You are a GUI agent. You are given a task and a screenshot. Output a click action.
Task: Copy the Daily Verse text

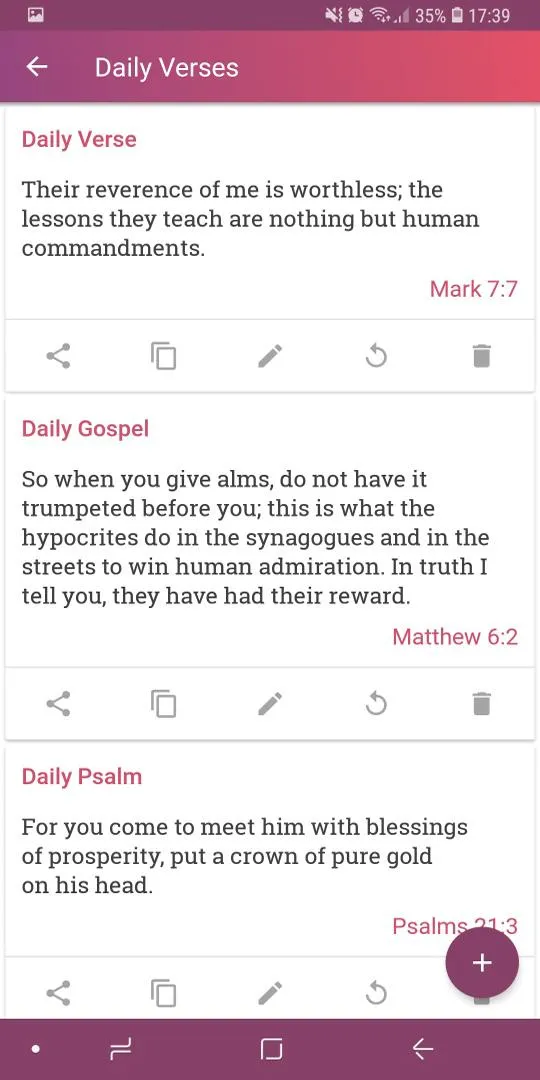point(164,356)
